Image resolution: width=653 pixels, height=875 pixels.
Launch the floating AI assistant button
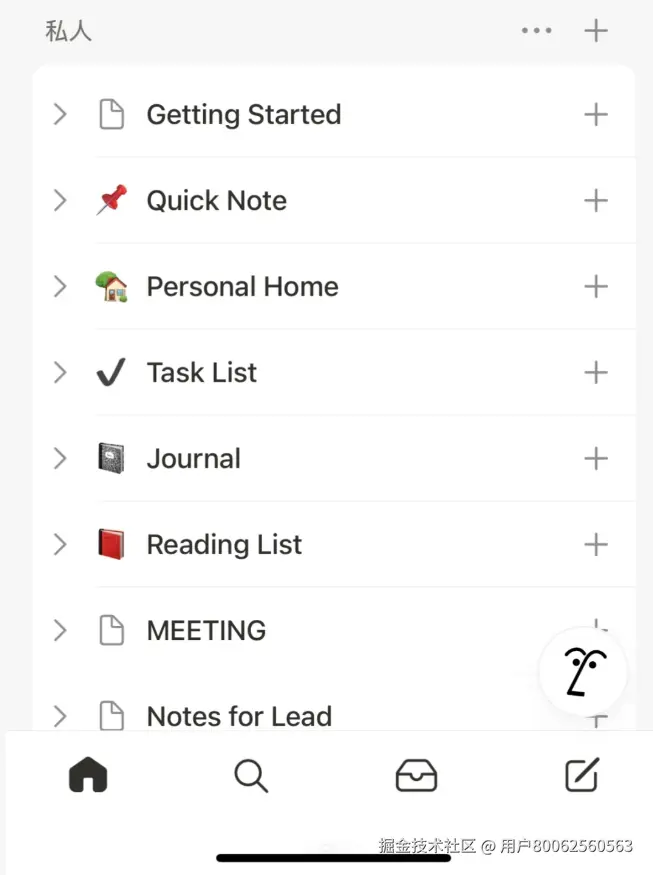pyautogui.click(x=583, y=672)
